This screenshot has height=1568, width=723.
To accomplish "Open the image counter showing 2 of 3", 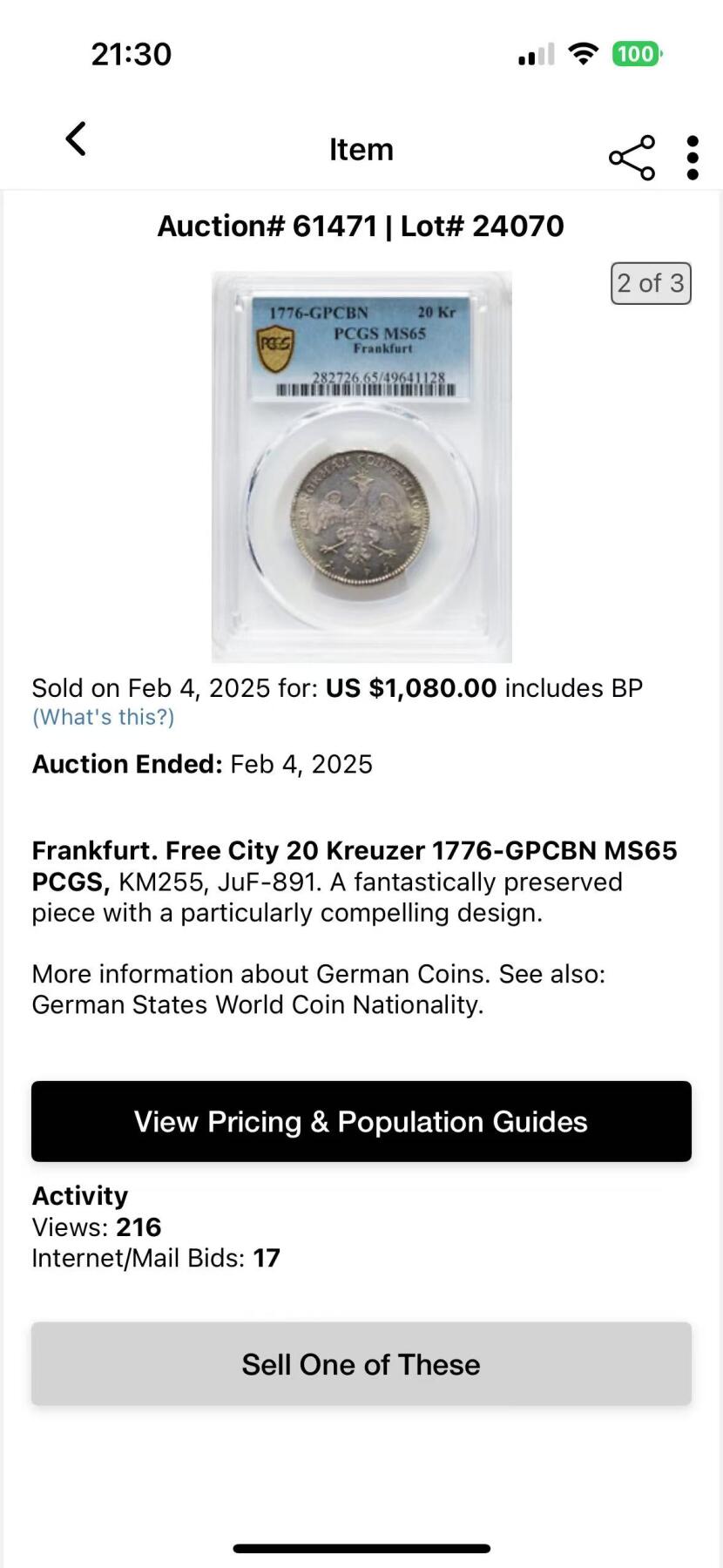I will tap(651, 283).
